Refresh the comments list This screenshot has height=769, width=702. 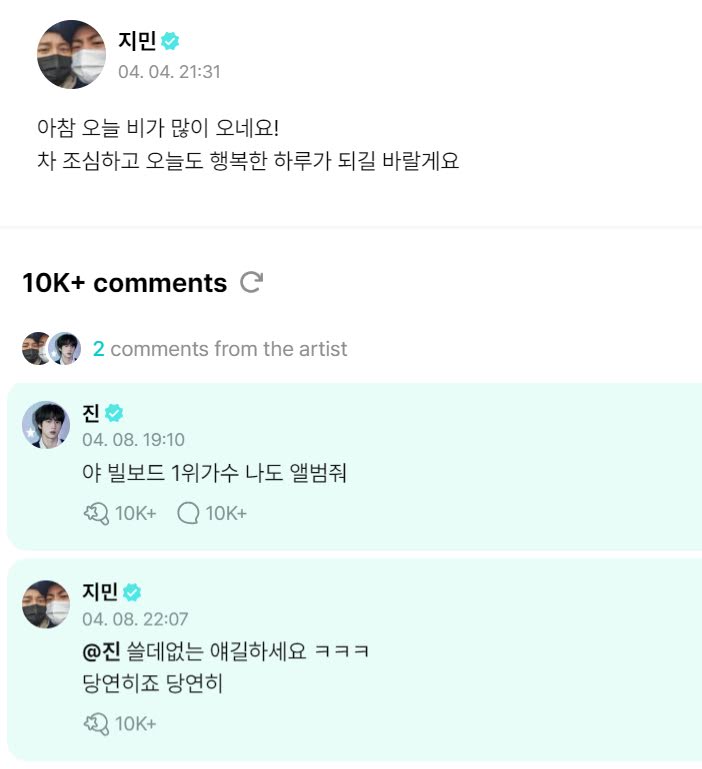(252, 283)
